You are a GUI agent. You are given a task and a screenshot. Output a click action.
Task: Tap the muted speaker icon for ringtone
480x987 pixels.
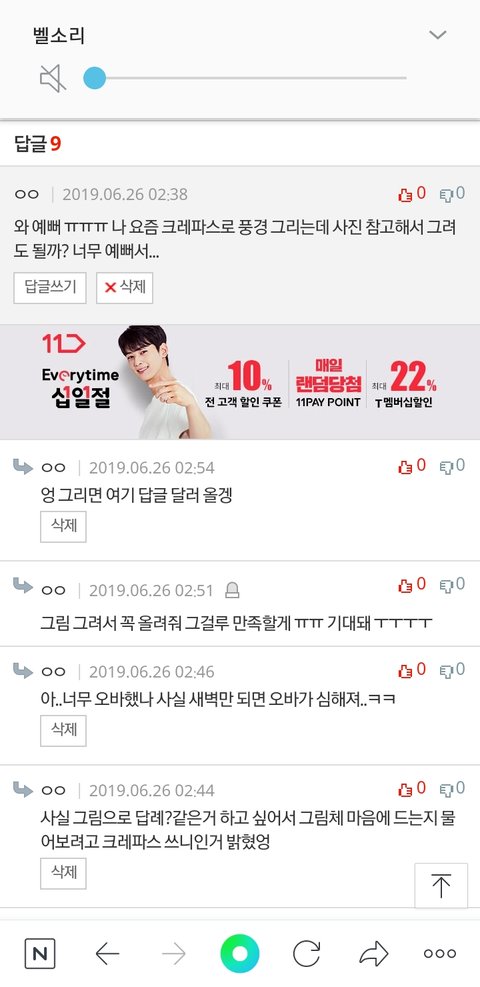coord(53,79)
